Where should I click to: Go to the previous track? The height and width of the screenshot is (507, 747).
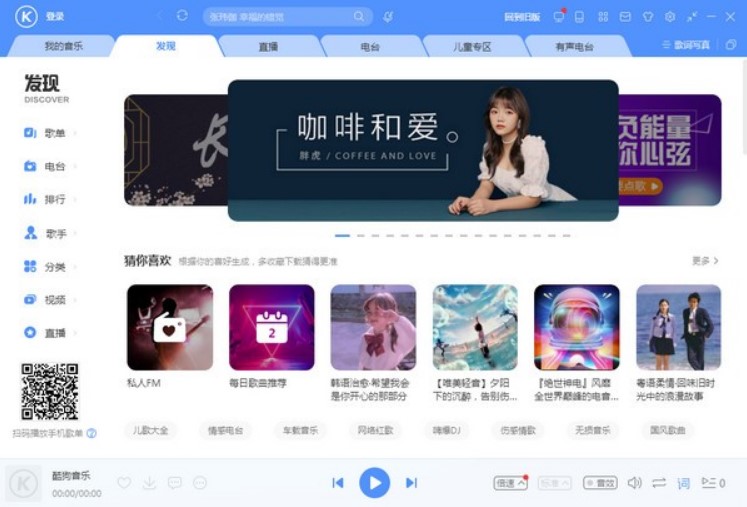click(x=338, y=483)
